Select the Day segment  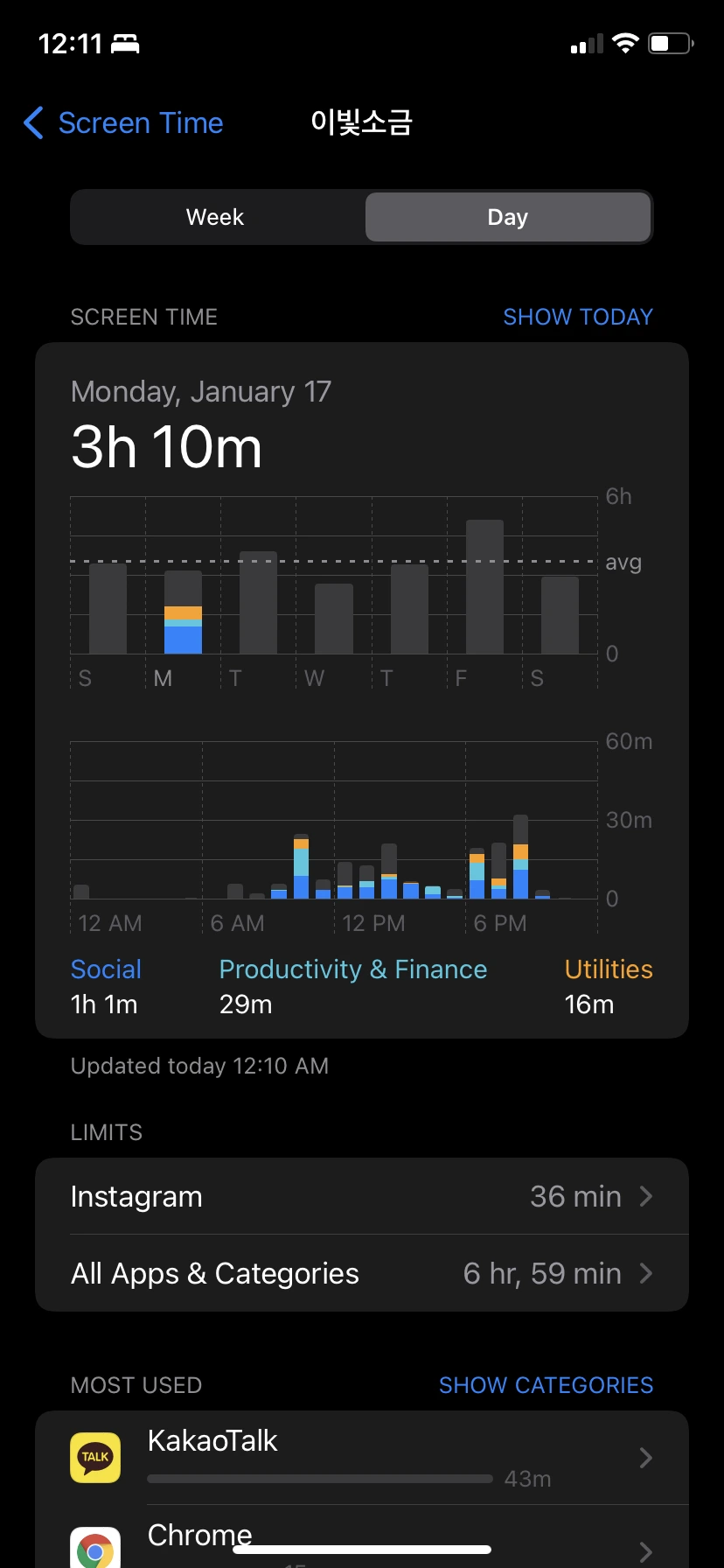(507, 217)
